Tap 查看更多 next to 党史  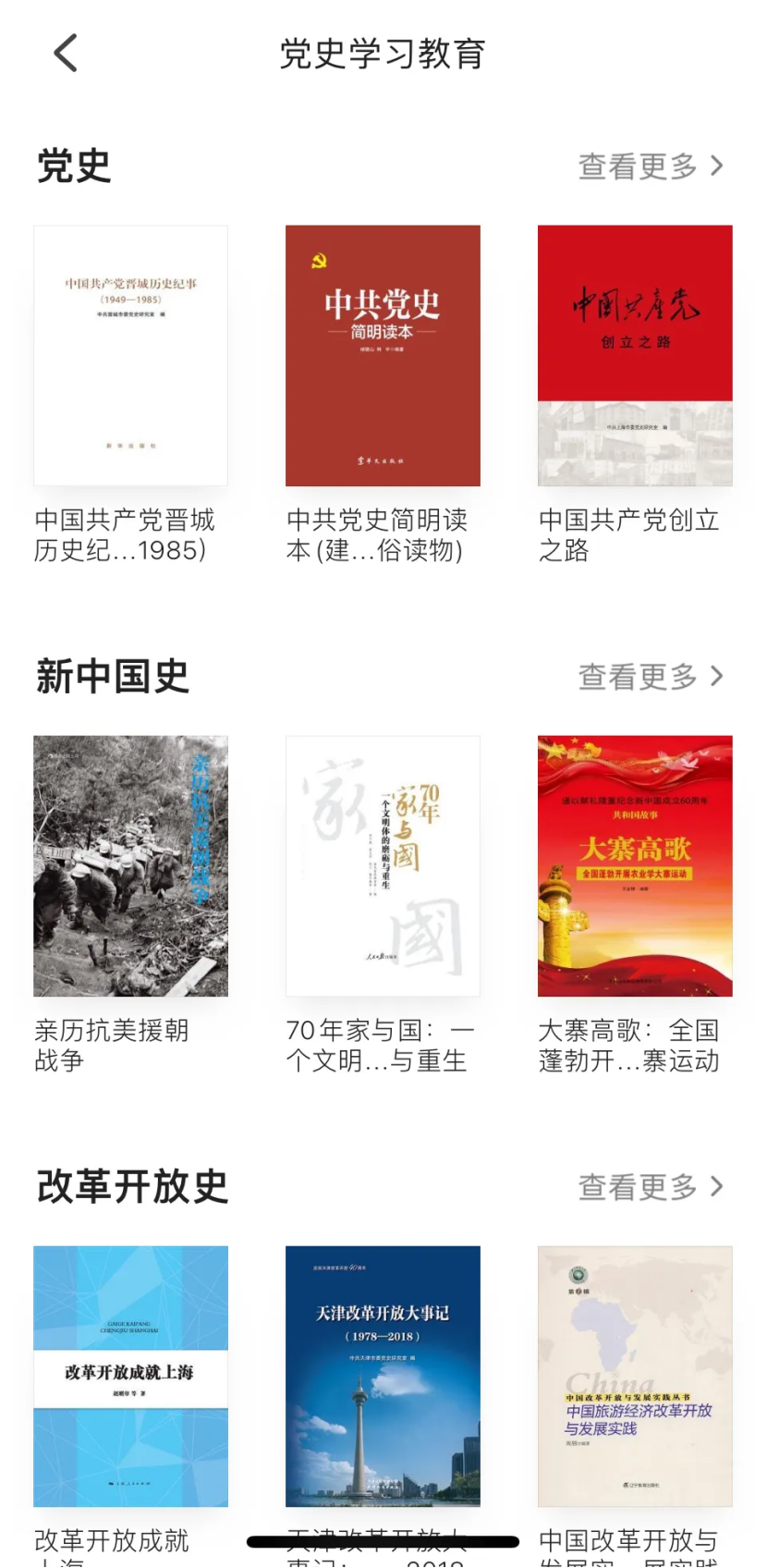[650, 166]
